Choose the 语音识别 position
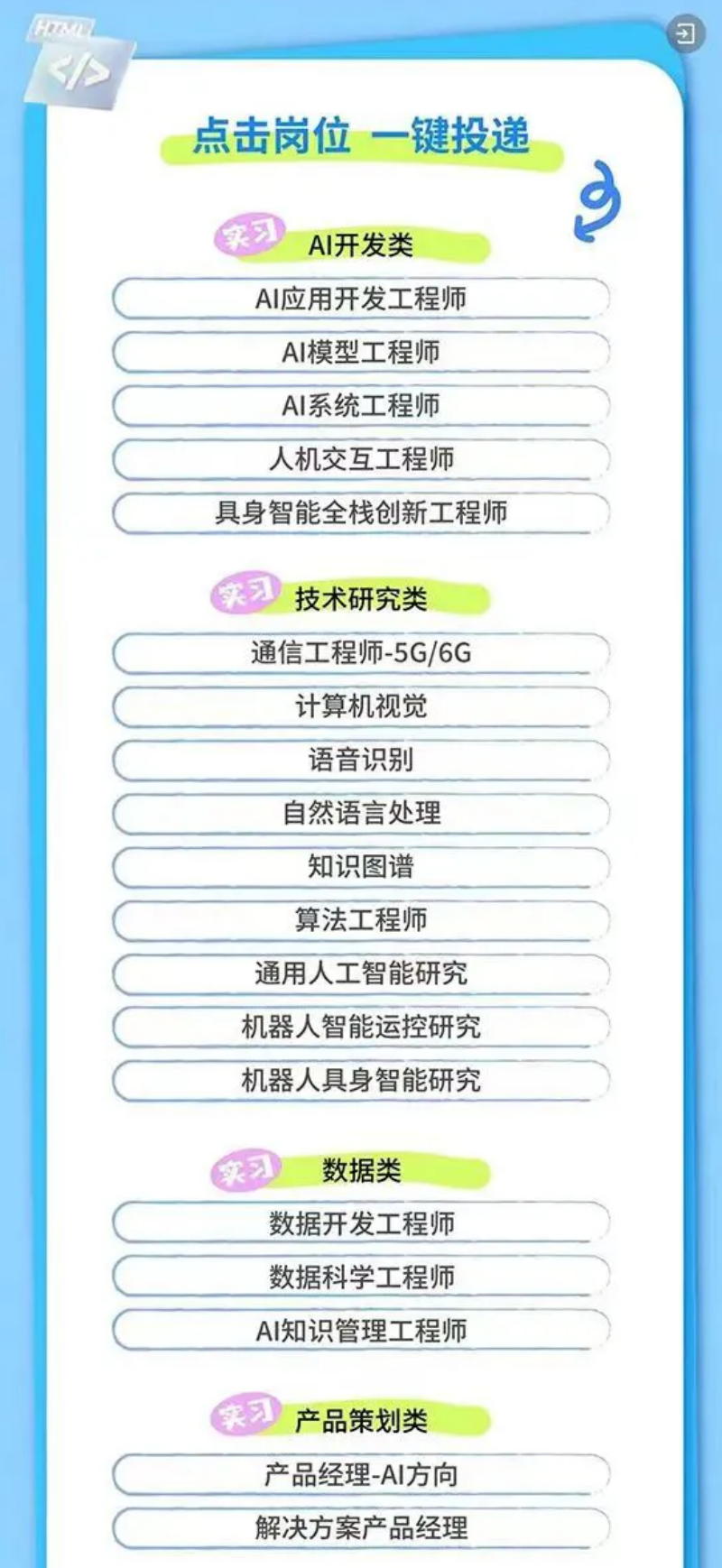Viewport: 722px width, 1568px height. click(361, 760)
